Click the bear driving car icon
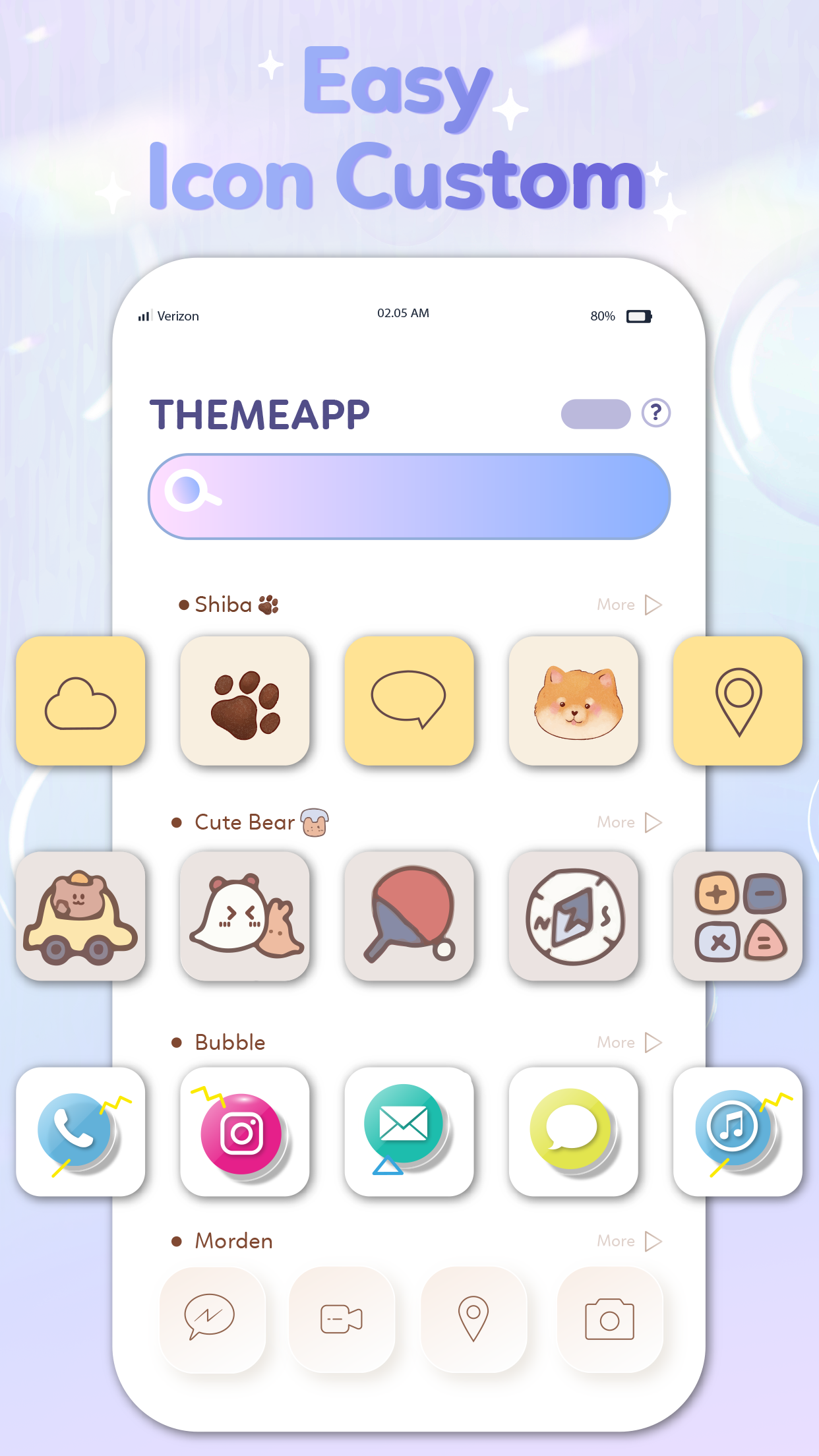Image resolution: width=819 pixels, height=1456 pixels. [80, 917]
